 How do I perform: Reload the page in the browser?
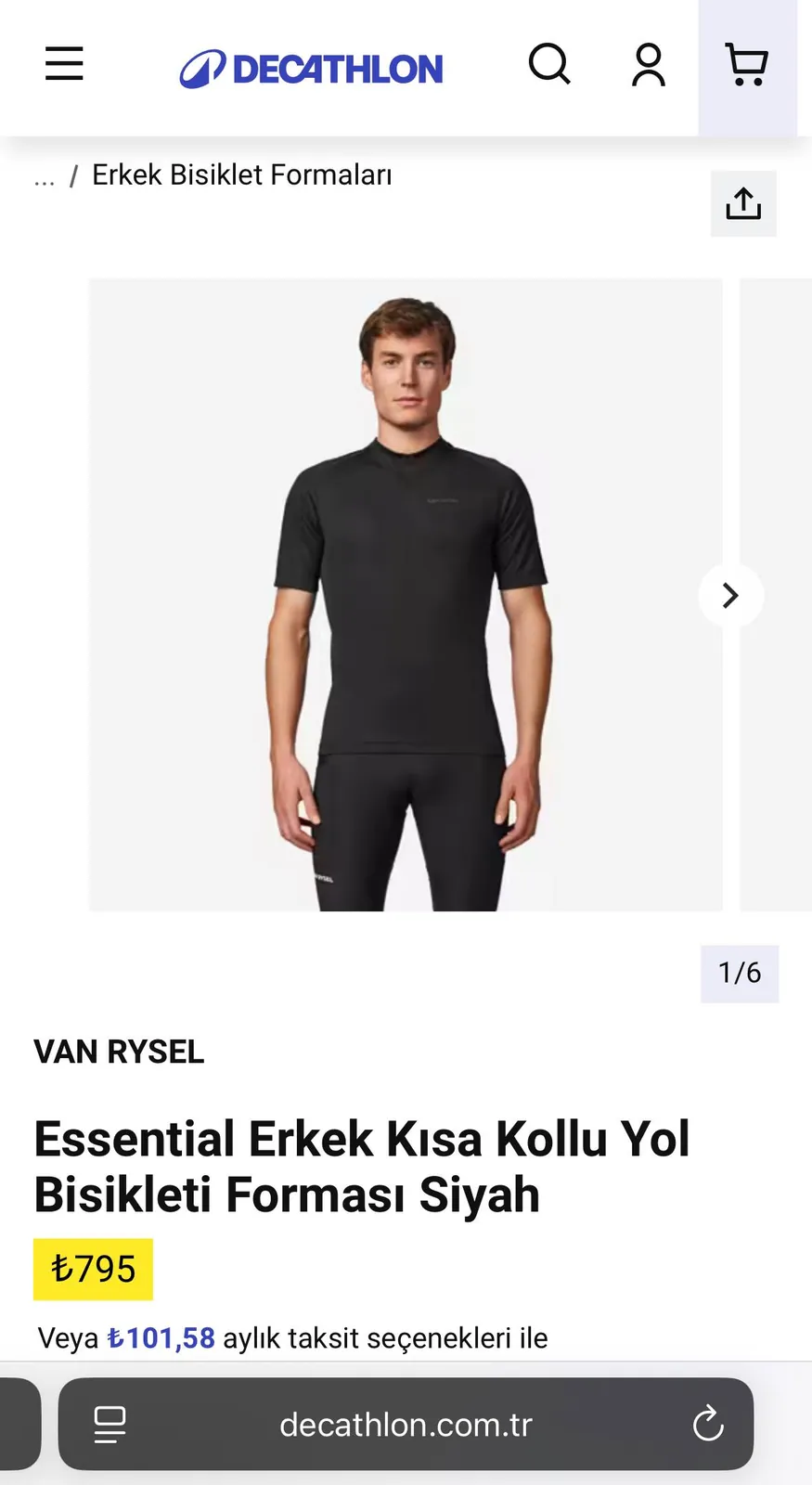(708, 1424)
